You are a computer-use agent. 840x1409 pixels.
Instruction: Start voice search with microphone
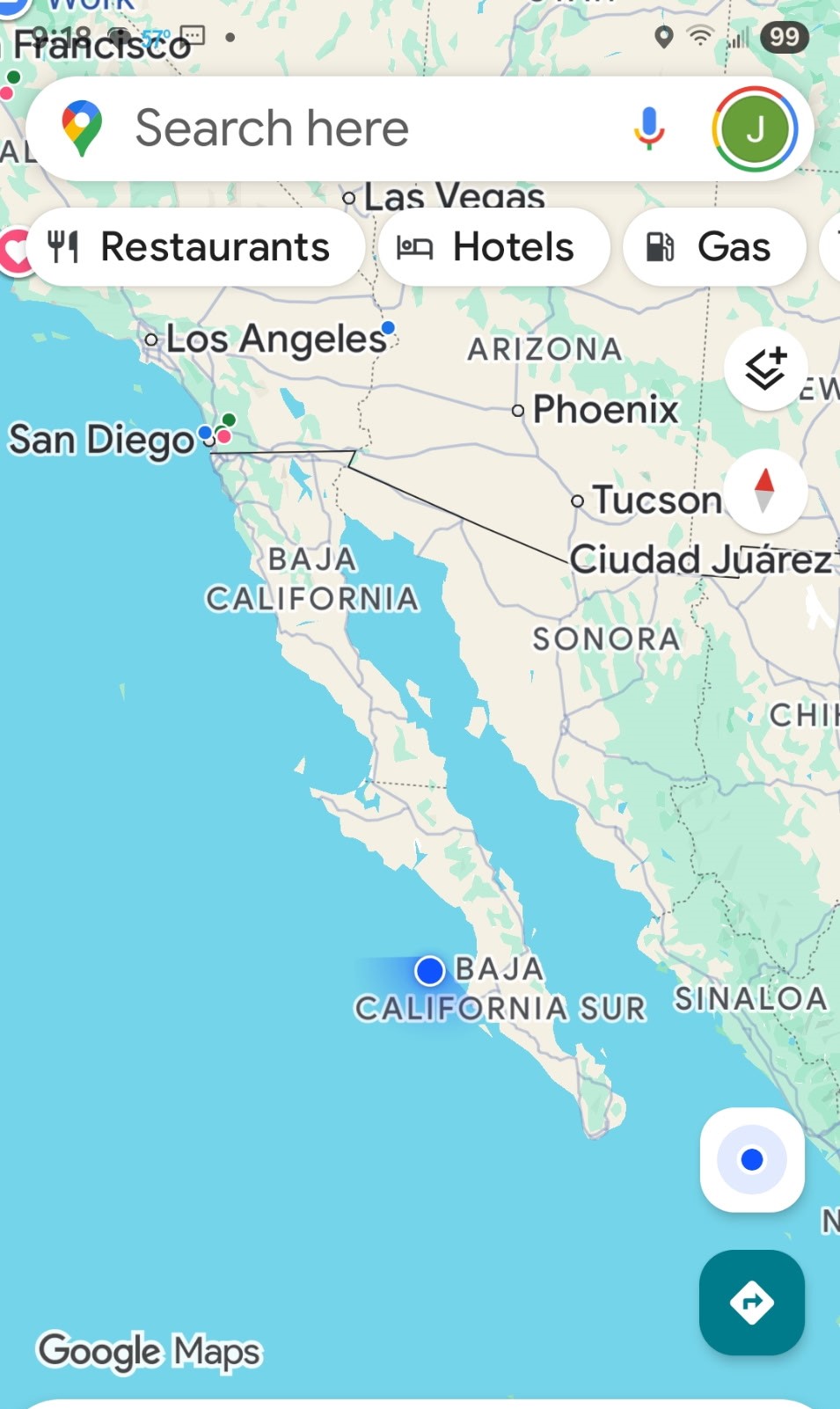[x=649, y=128]
